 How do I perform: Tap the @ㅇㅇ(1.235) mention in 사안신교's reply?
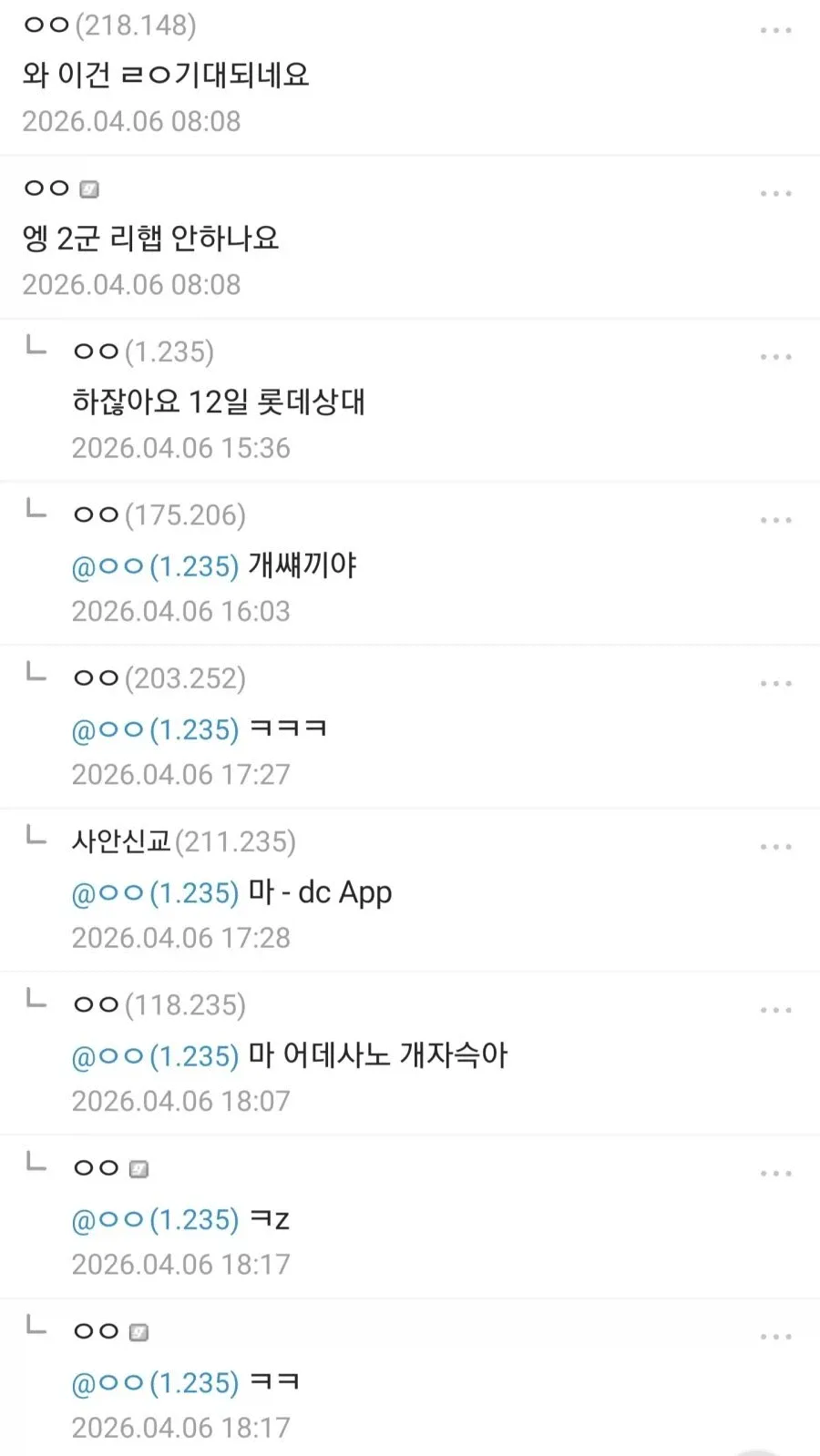pyautogui.click(x=155, y=893)
